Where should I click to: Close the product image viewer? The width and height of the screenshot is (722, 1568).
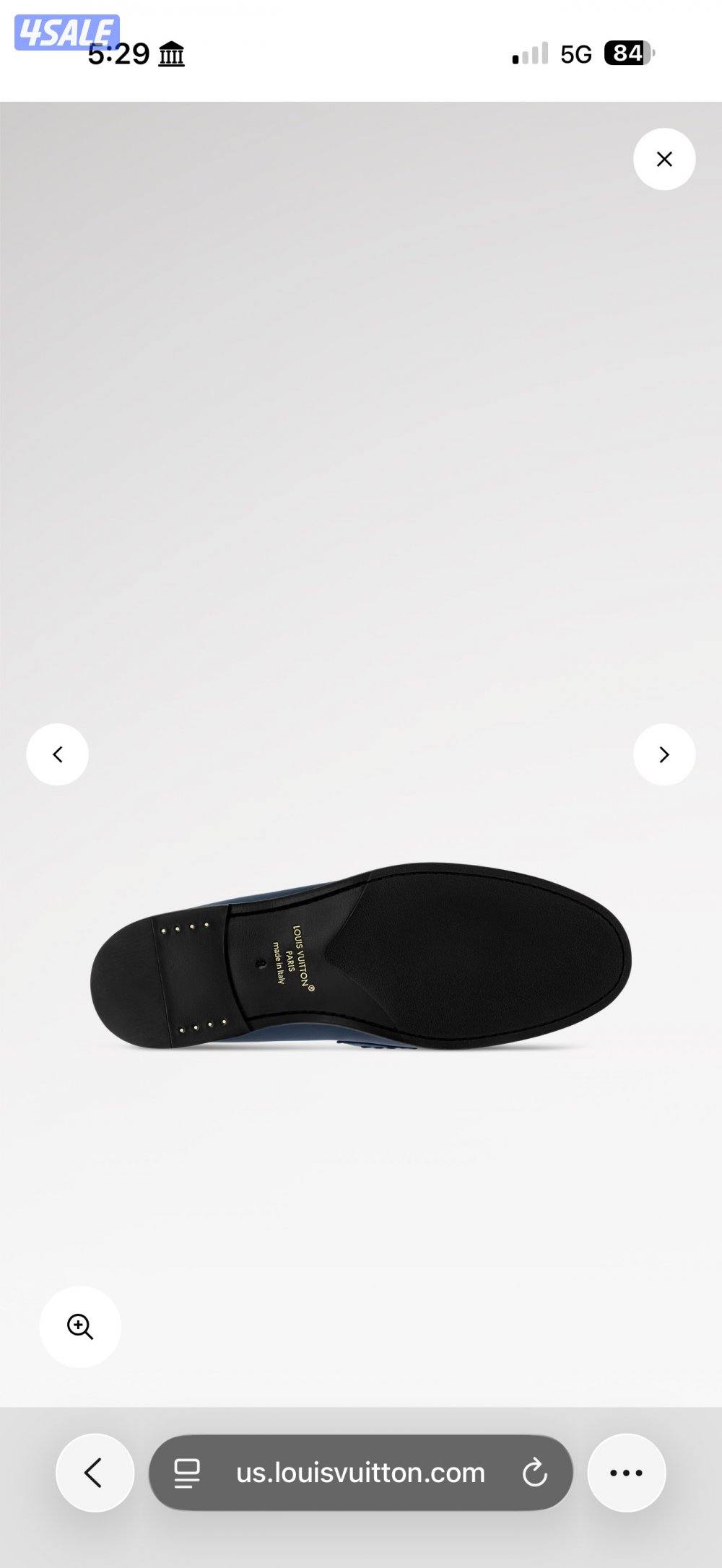(664, 159)
